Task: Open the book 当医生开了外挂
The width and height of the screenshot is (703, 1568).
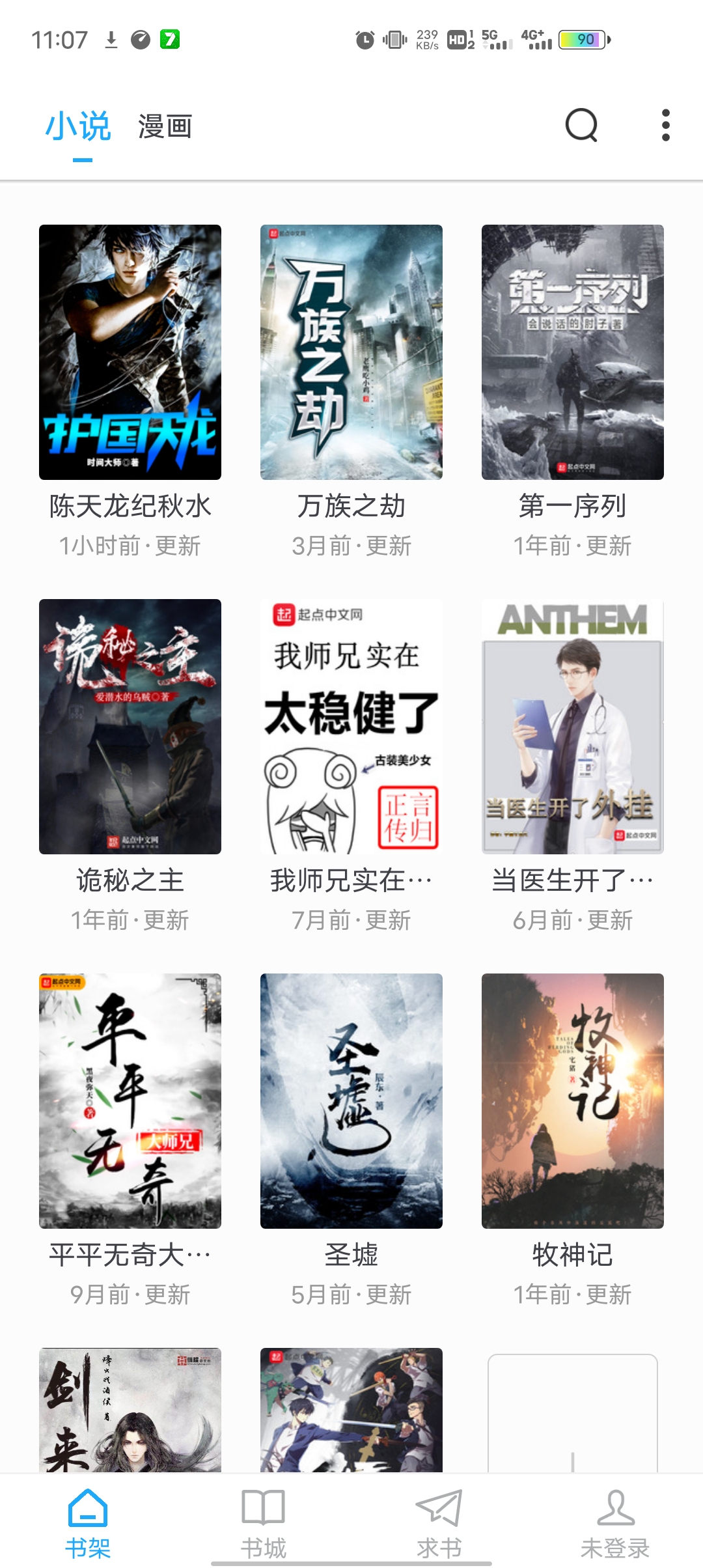Action: [x=573, y=727]
